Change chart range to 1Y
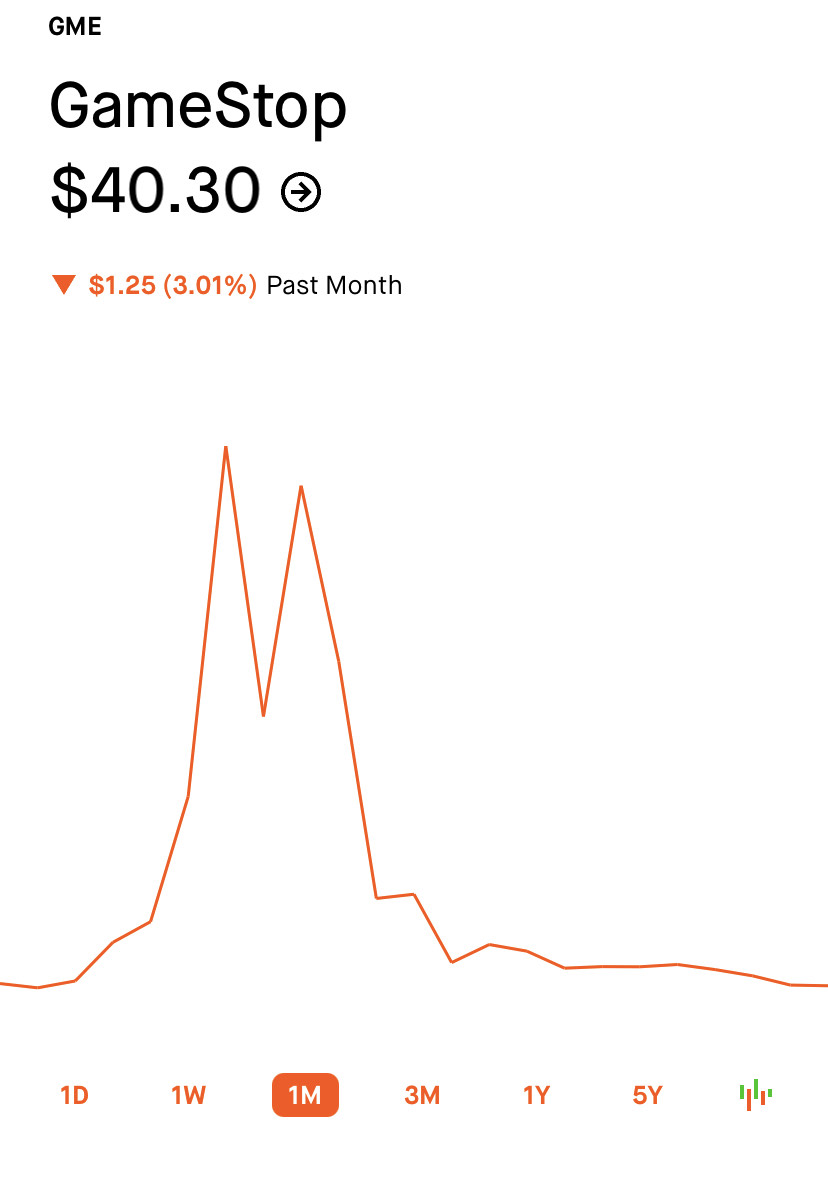 point(537,1095)
